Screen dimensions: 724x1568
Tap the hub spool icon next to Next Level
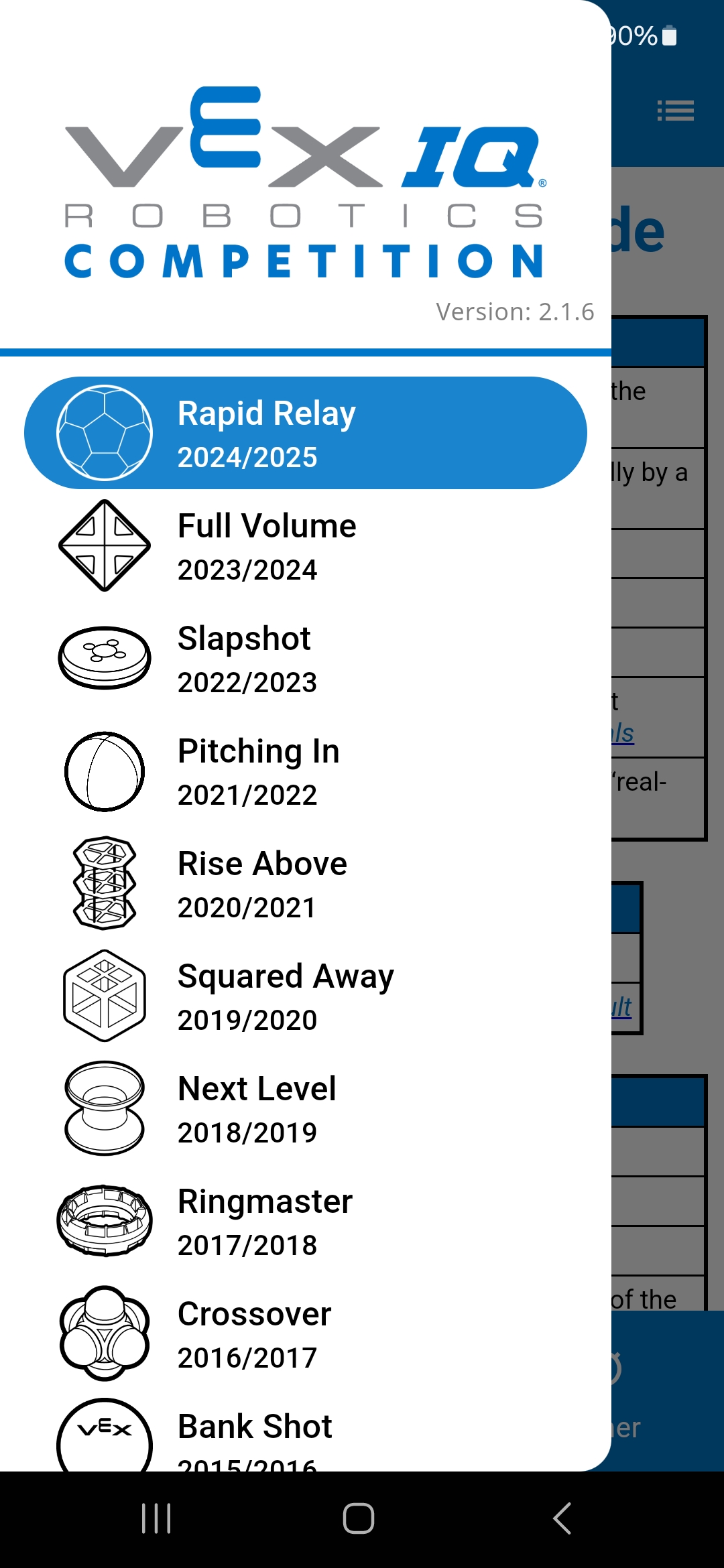click(x=104, y=1107)
